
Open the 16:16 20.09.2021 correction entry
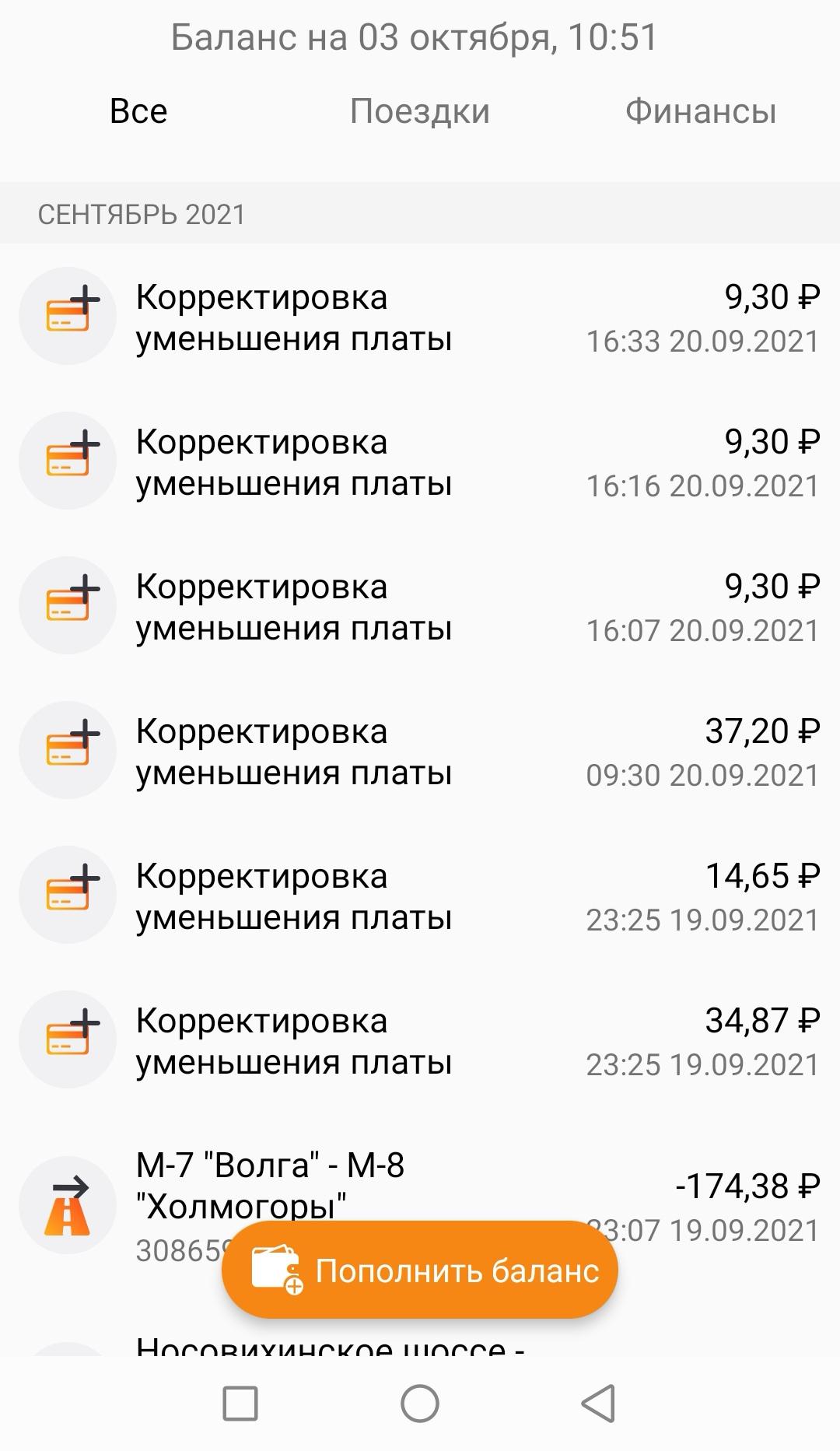point(420,461)
